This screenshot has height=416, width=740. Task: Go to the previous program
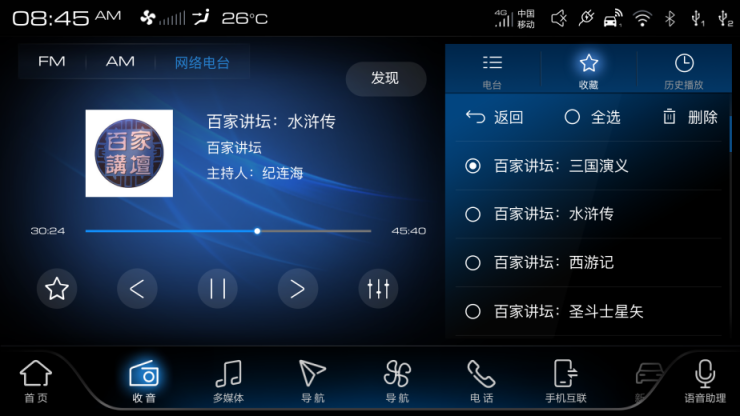[137, 289]
